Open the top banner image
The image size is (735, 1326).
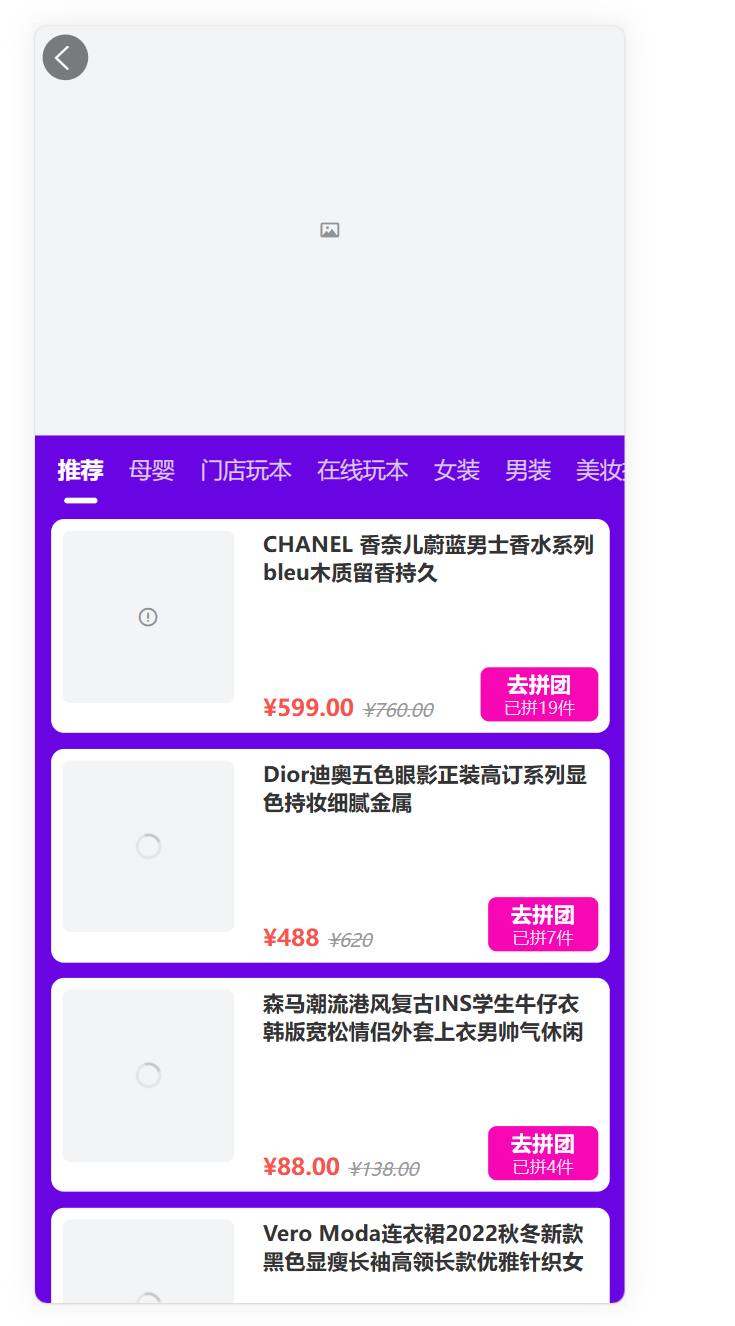(330, 230)
